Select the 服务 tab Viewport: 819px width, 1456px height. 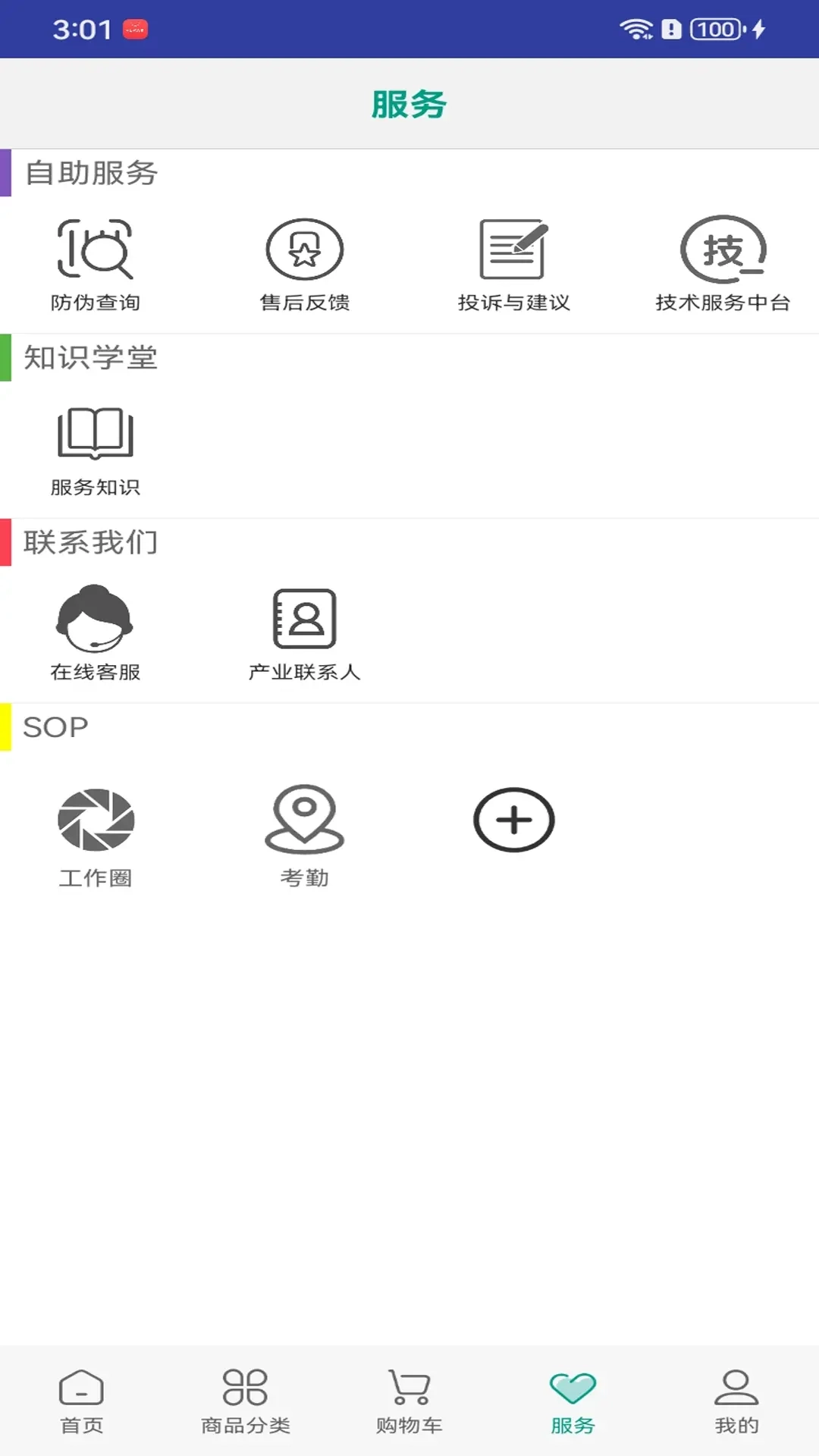(573, 1401)
